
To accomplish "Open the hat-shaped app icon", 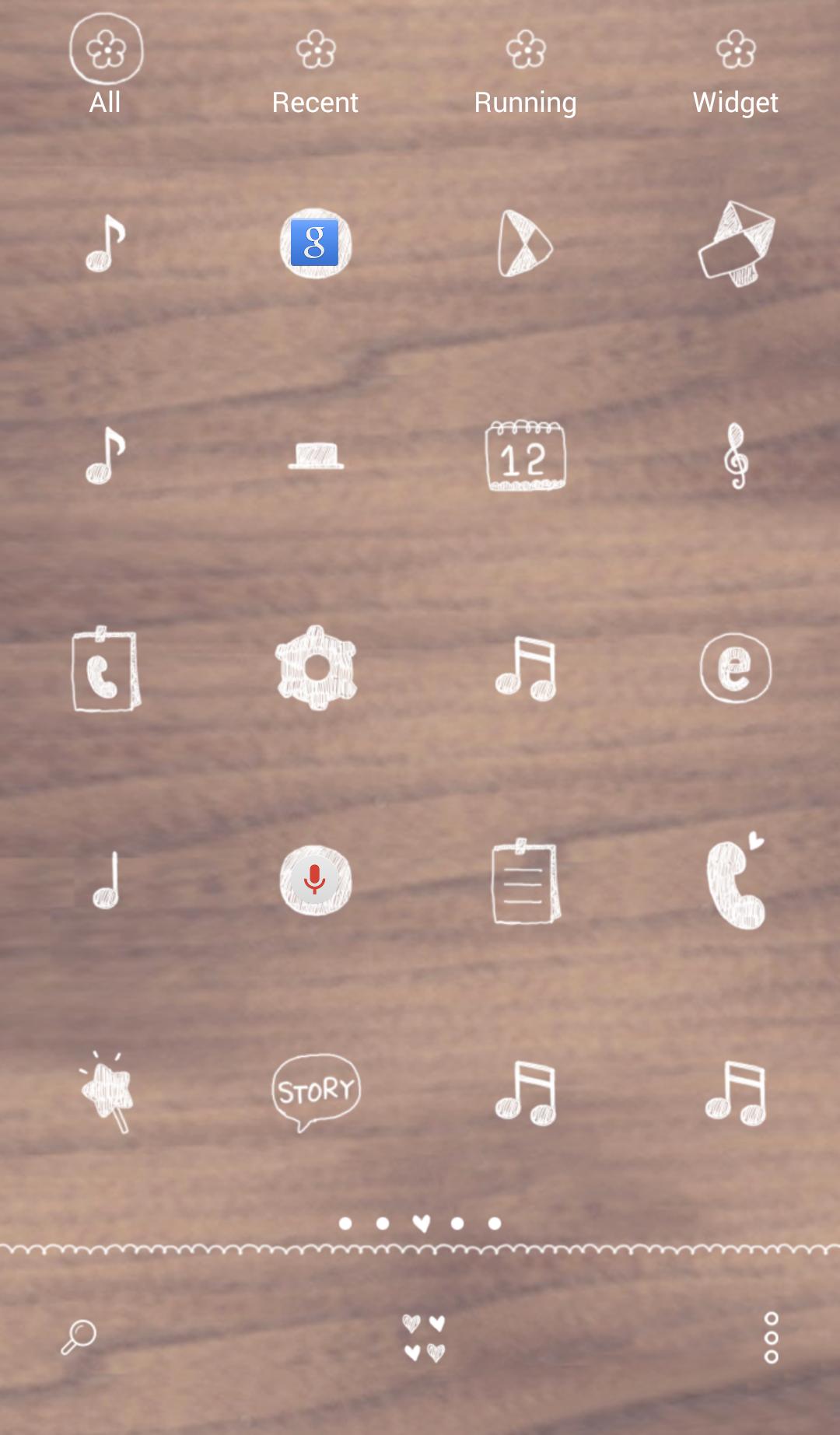I will pos(316,456).
